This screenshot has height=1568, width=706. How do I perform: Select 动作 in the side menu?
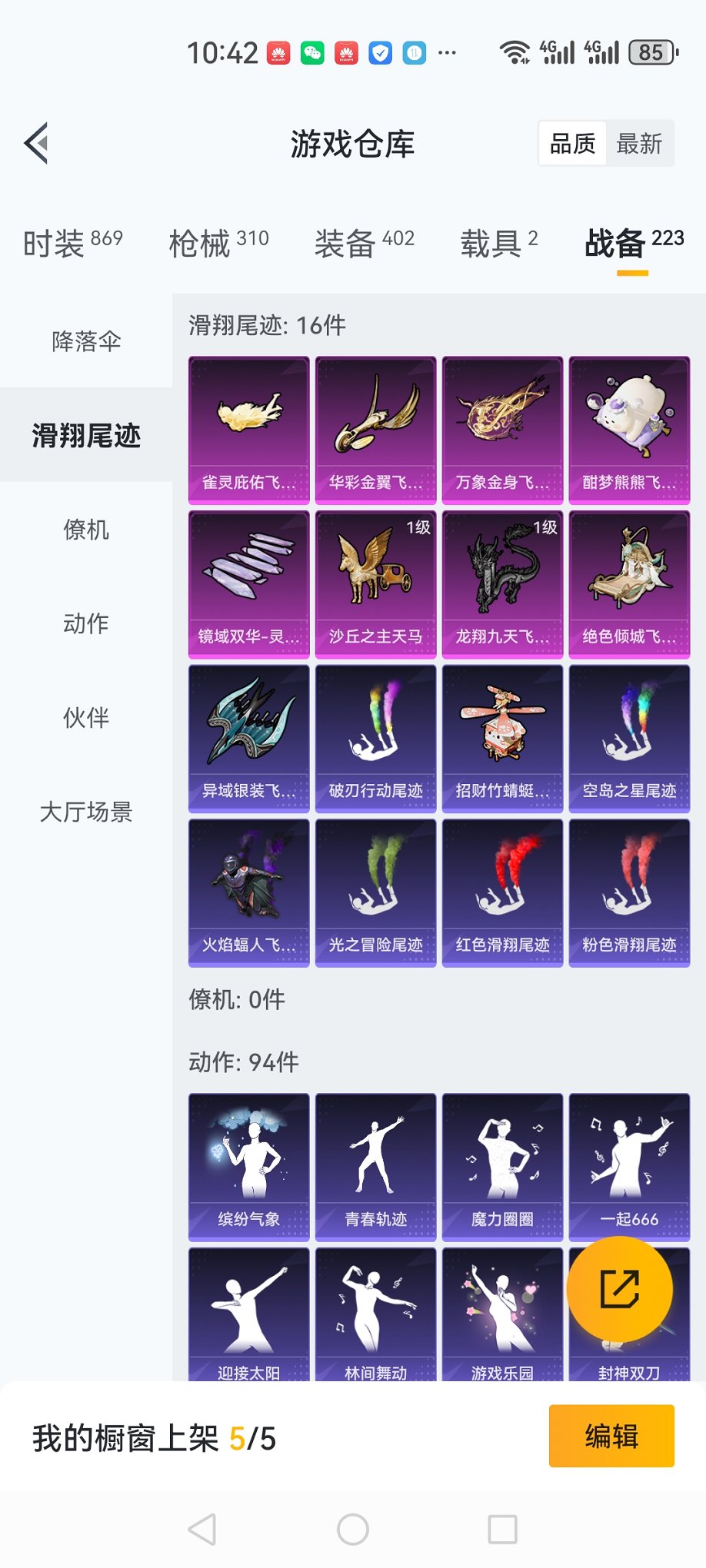(86, 623)
